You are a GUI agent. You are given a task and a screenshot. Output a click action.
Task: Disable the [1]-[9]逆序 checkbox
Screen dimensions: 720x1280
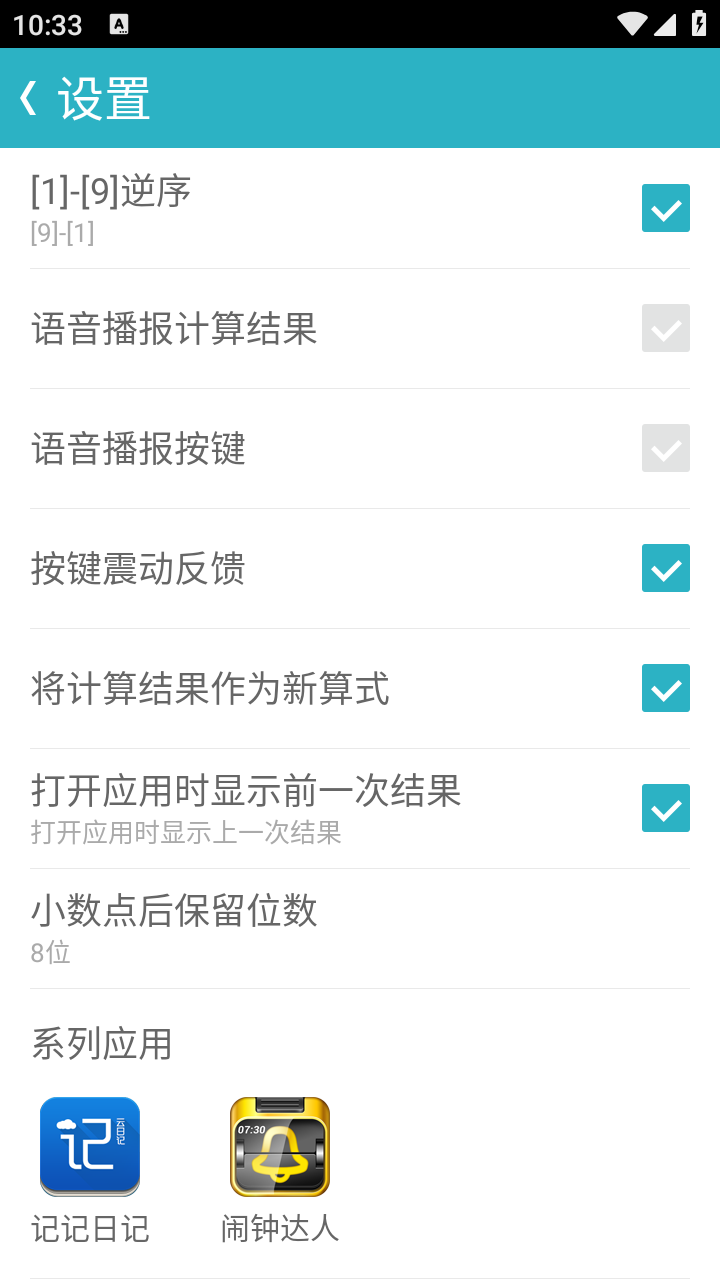pos(665,208)
